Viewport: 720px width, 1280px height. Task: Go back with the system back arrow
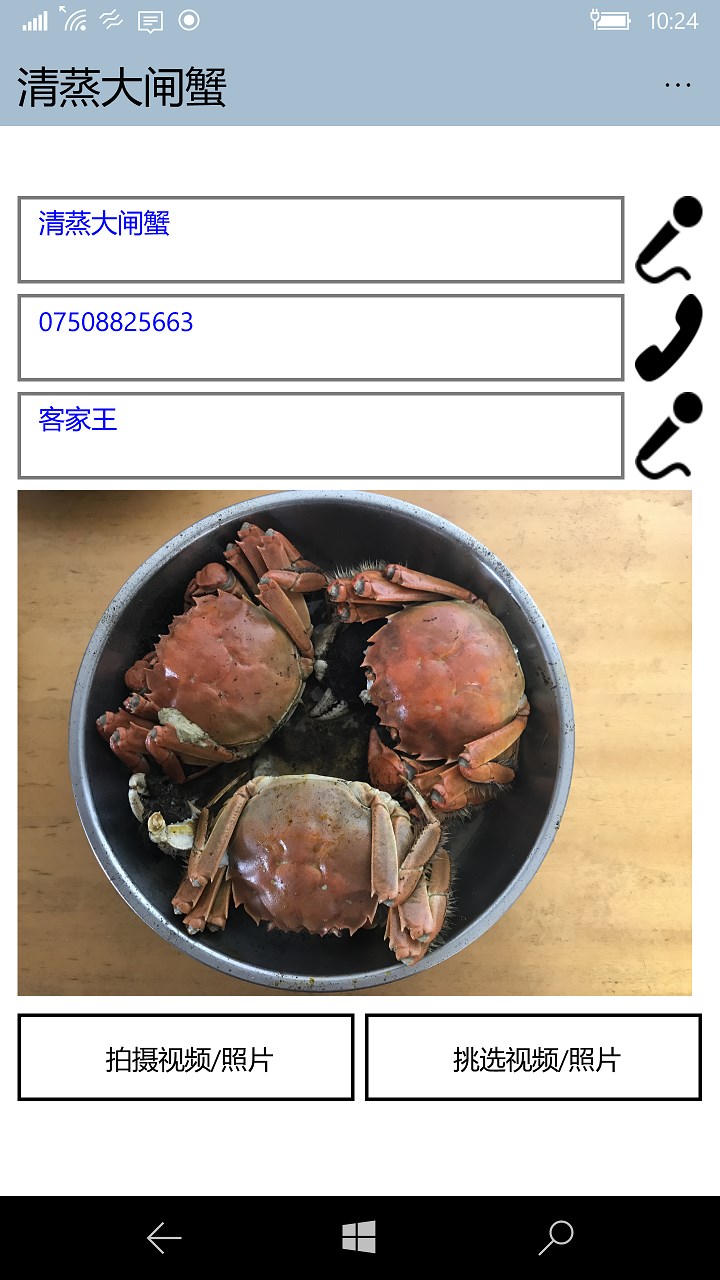pyautogui.click(x=164, y=1238)
